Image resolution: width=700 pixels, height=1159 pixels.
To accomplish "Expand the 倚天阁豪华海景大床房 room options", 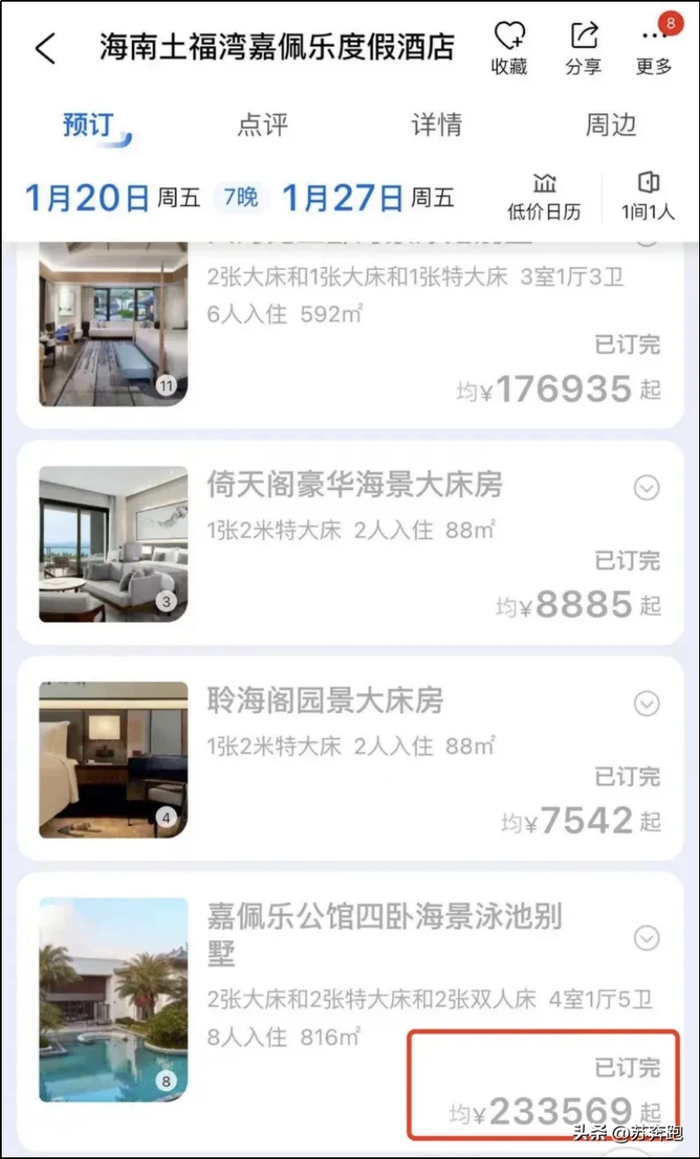I will tap(647, 488).
